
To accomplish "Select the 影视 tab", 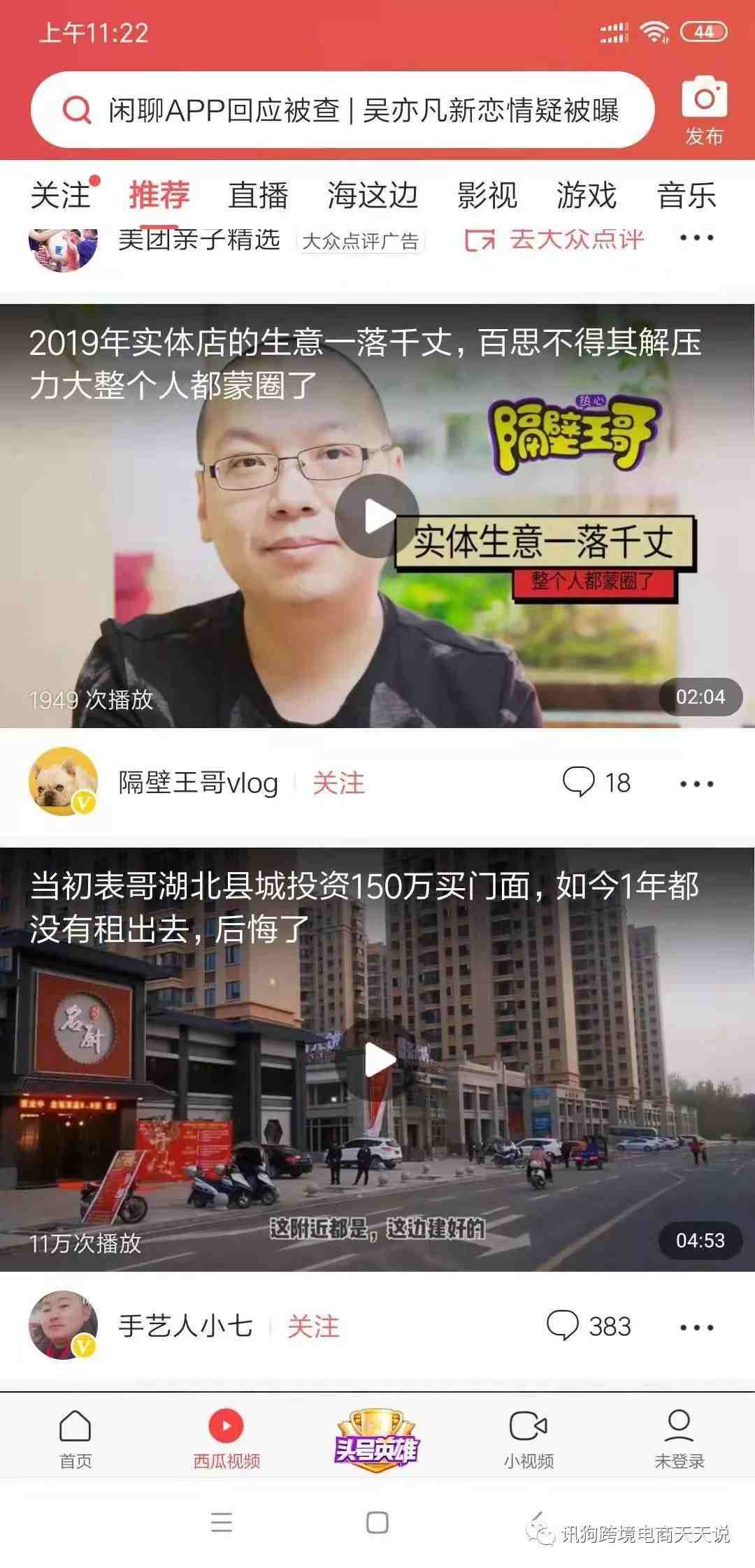I will coord(487,195).
